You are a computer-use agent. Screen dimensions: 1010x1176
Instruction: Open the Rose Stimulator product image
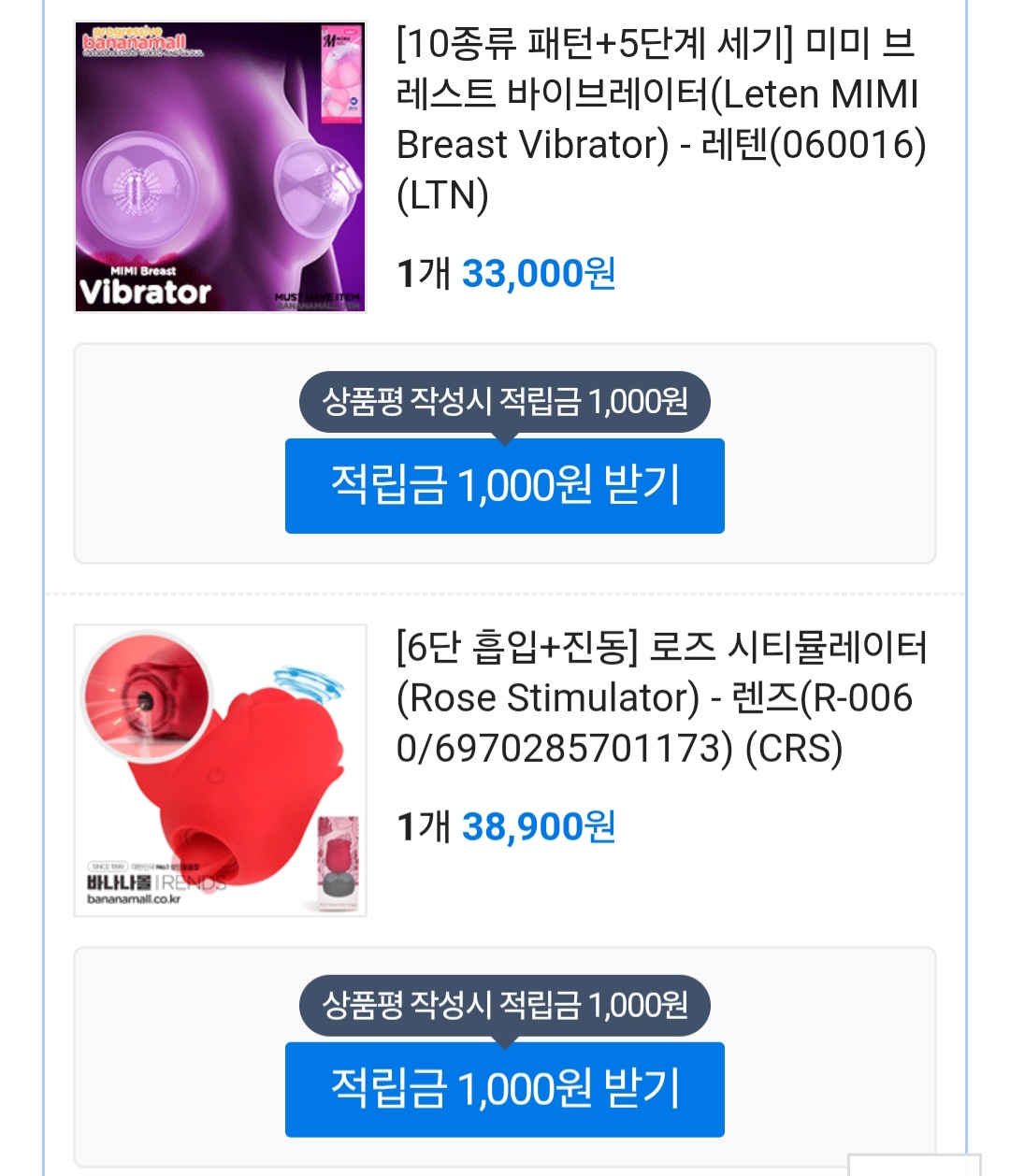(220, 770)
